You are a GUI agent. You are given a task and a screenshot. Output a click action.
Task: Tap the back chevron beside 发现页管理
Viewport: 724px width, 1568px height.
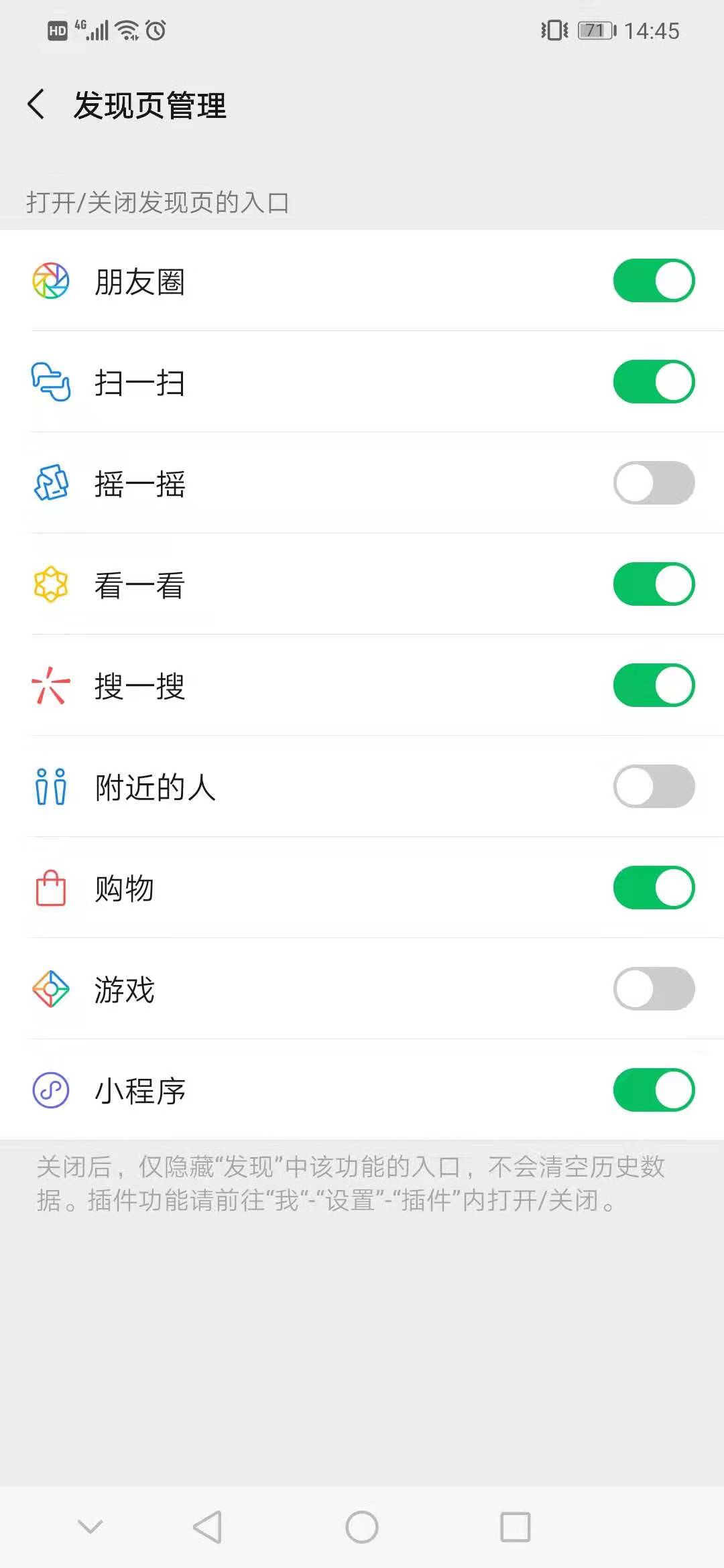(37, 105)
